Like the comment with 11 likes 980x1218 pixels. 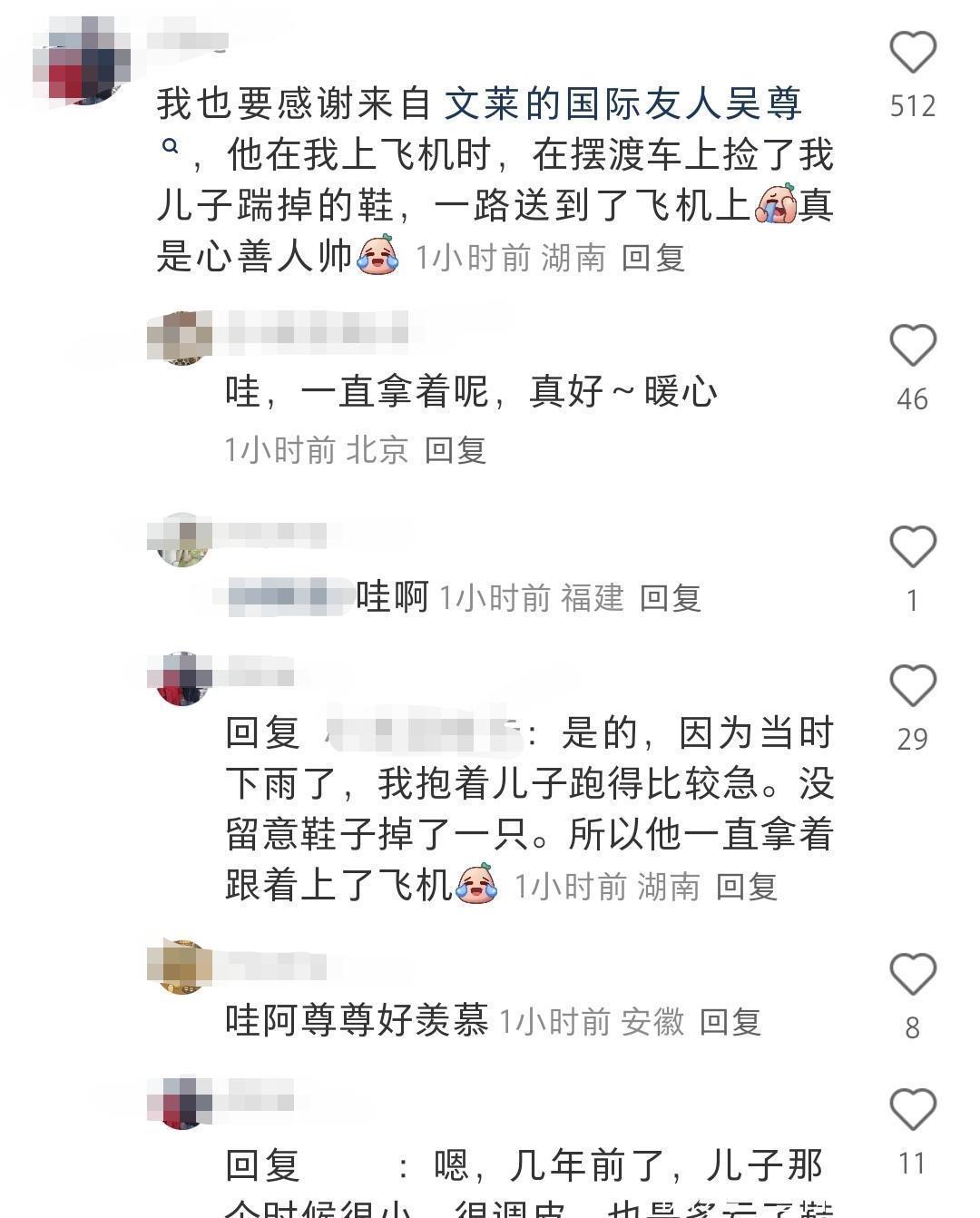point(912,1110)
